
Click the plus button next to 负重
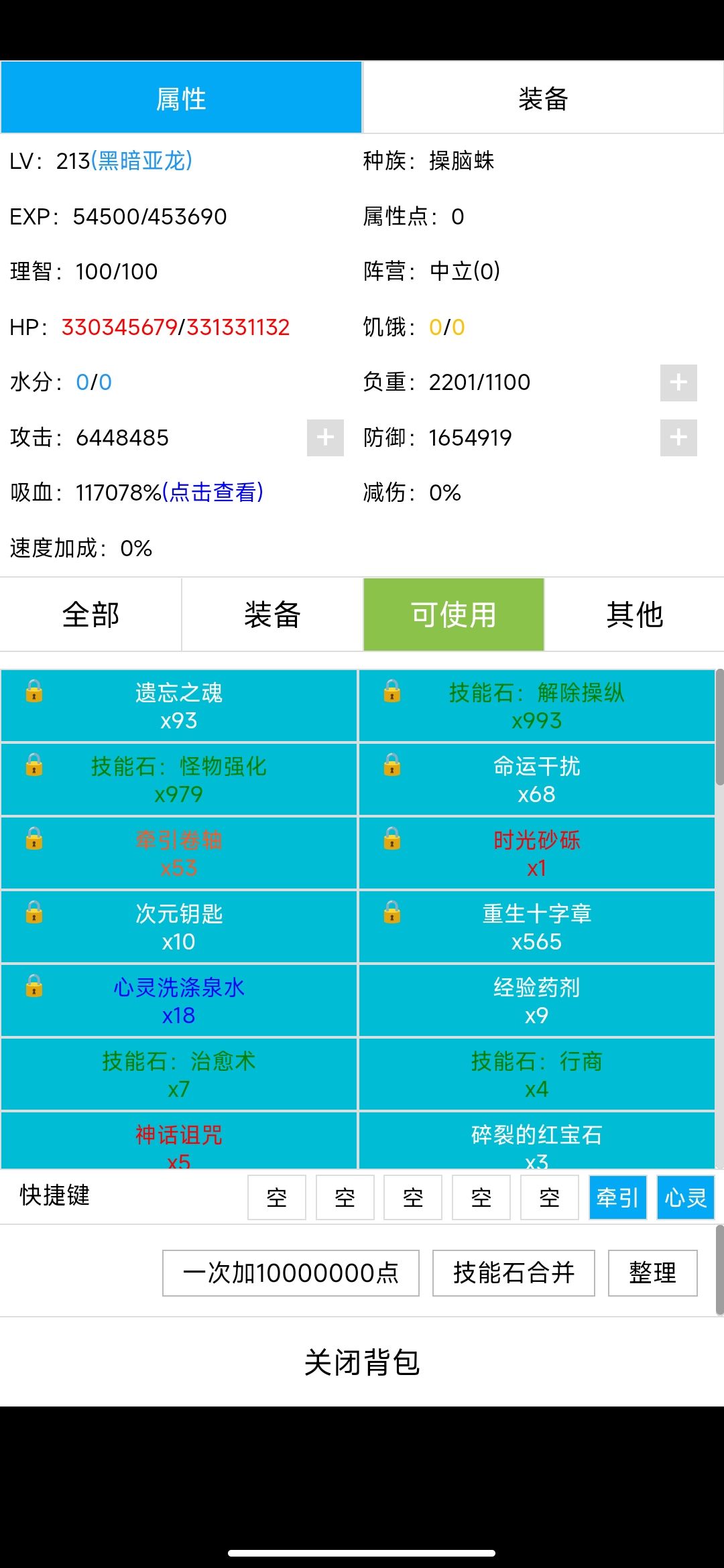[x=677, y=382]
